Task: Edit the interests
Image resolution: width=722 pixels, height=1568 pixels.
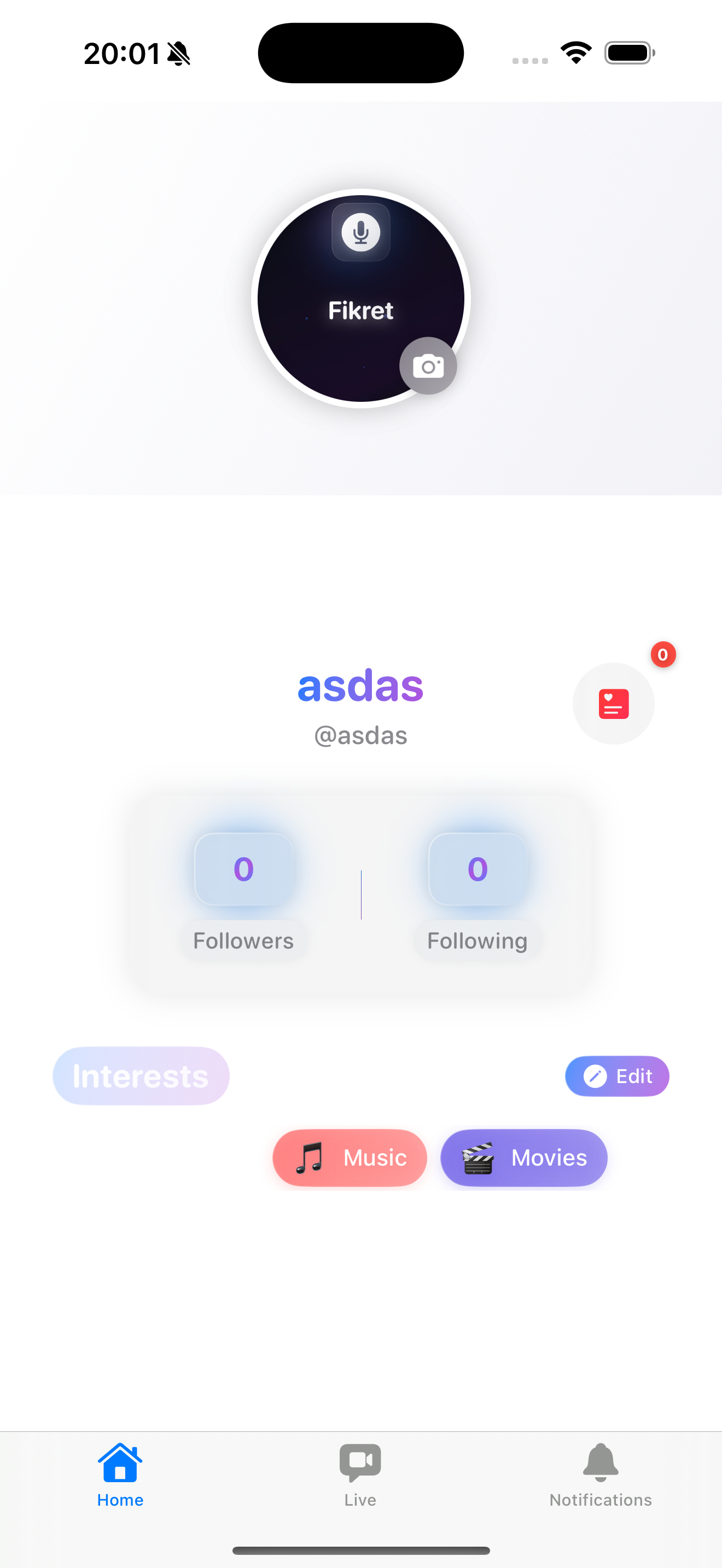Action: point(616,1076)
